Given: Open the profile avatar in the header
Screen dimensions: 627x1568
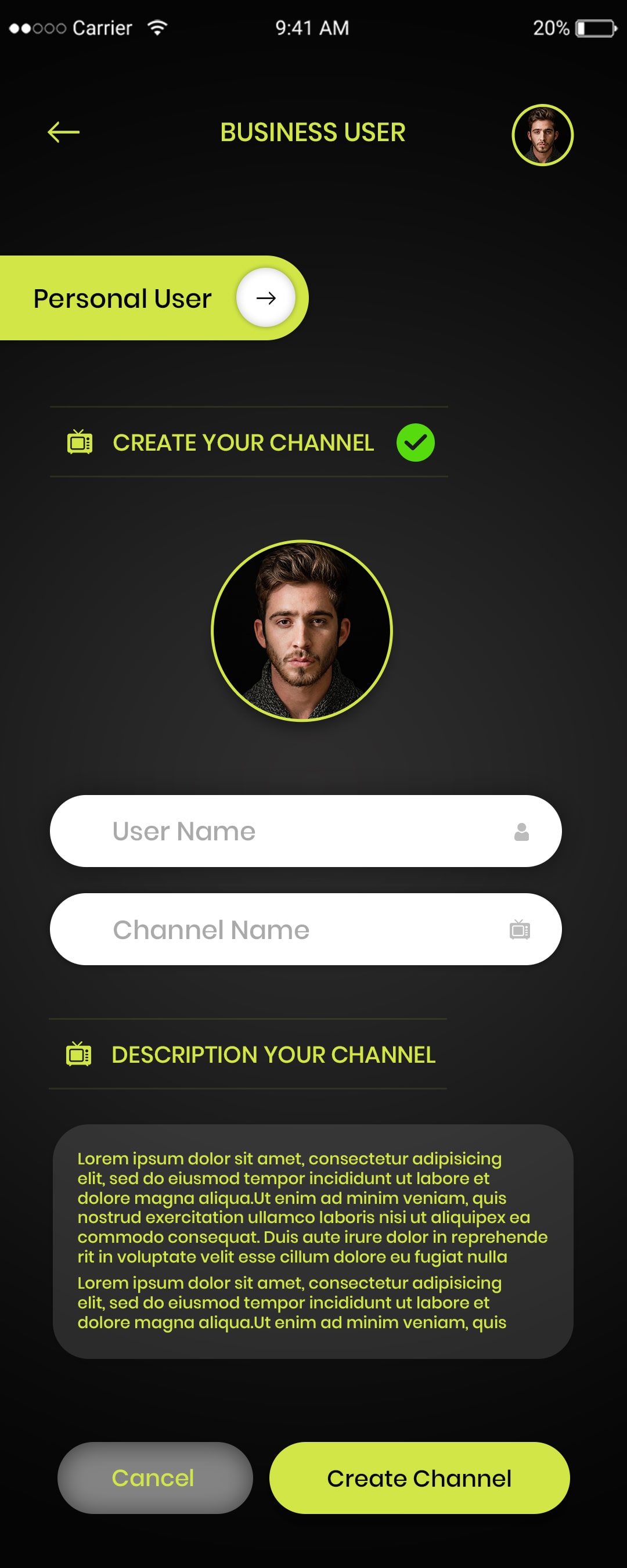Looking at the screenshot, I should [x=542, y=135].
